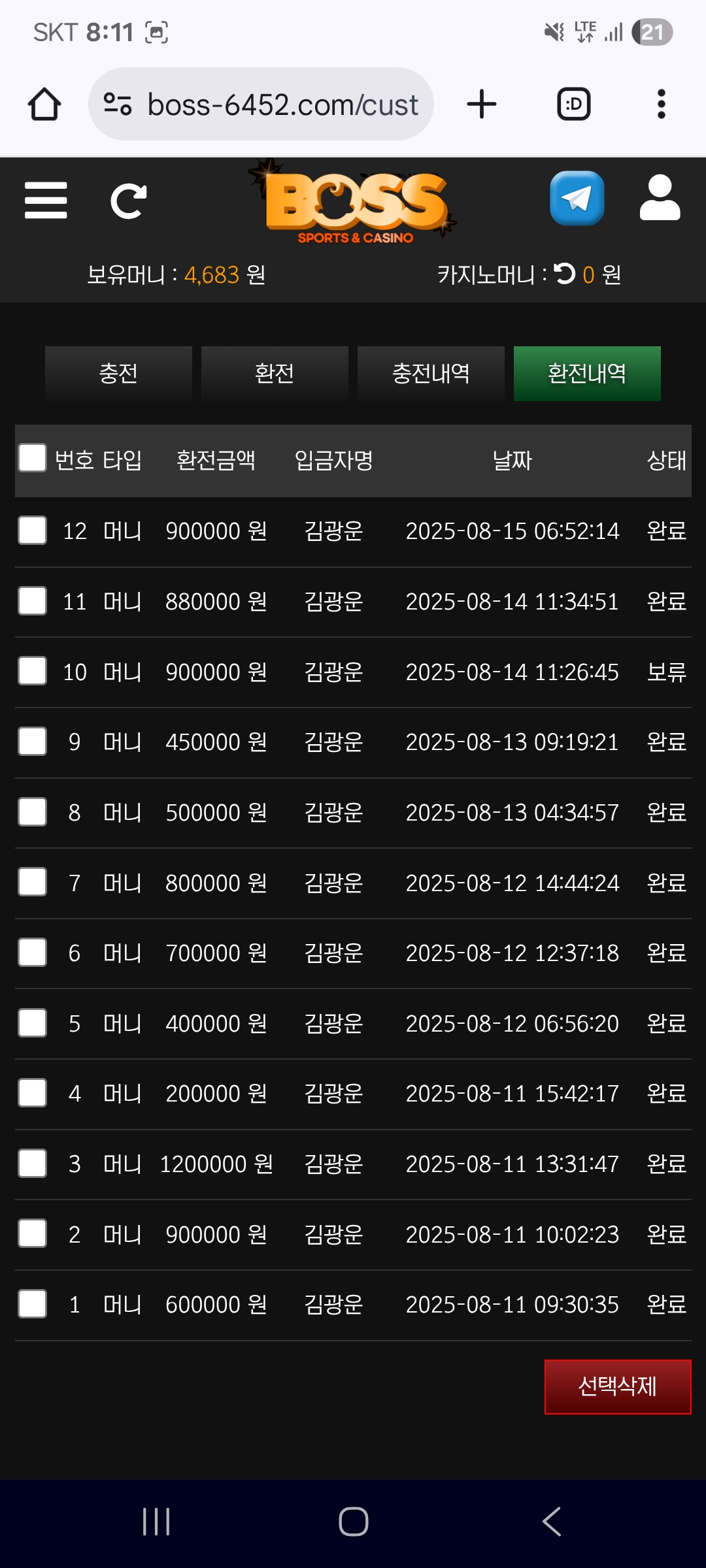Tap the site refresh arrow icon
This screenshot has height=1568, width=706.
128,201
